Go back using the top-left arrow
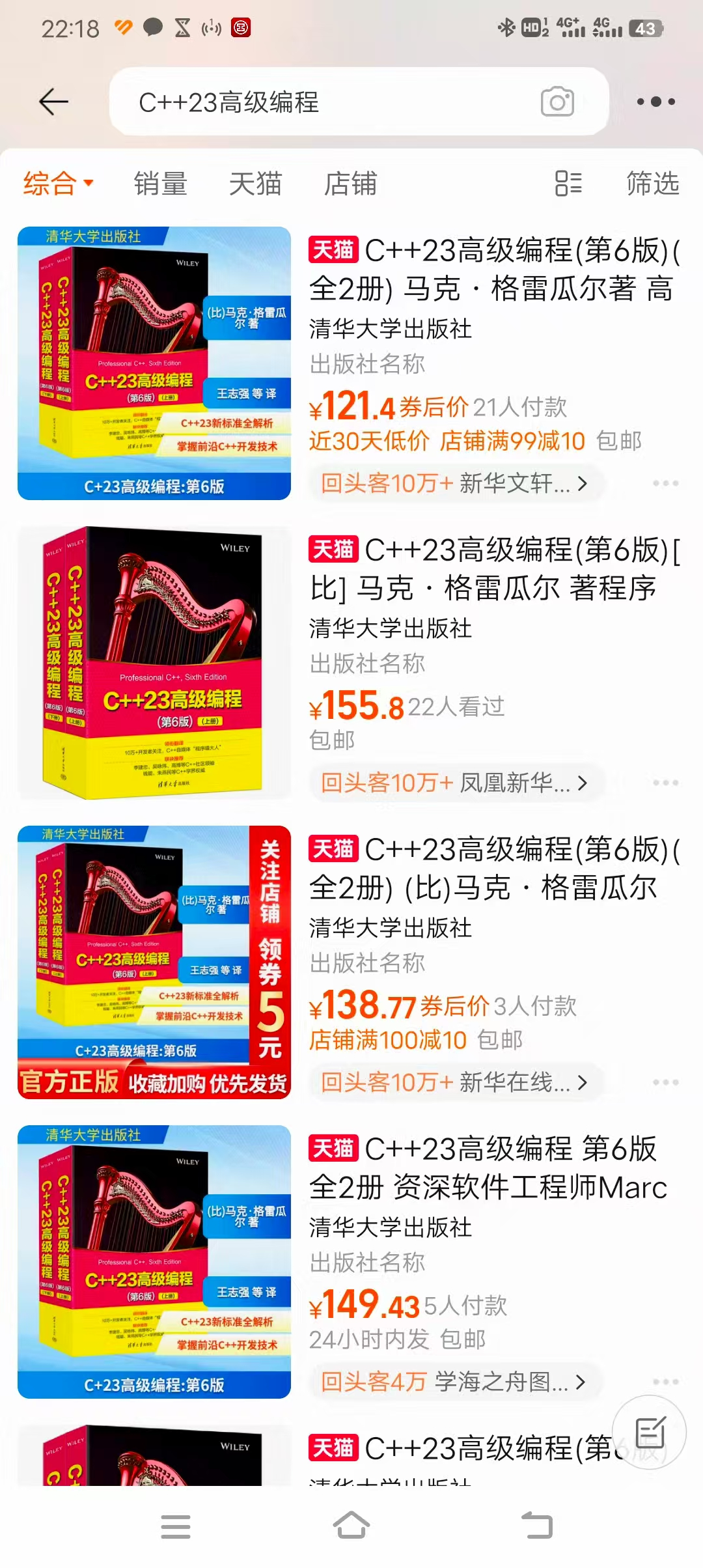Screen dimensions: 703x1568 53,102
